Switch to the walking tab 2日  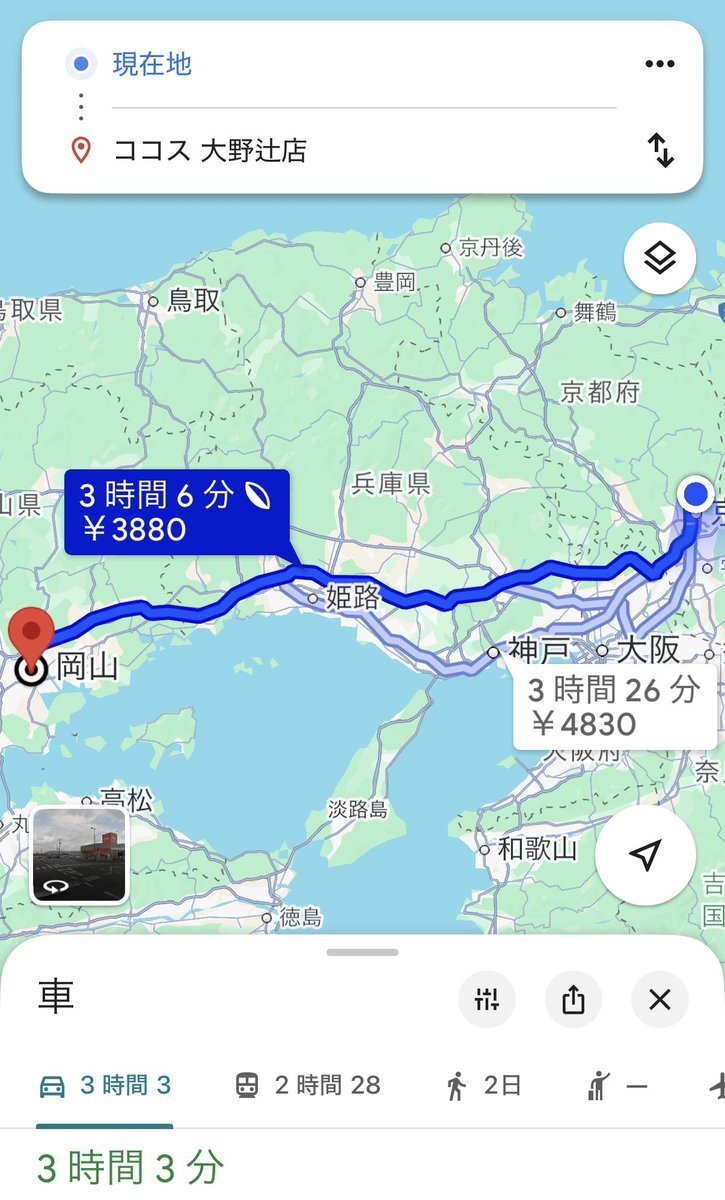point(484,1085)
